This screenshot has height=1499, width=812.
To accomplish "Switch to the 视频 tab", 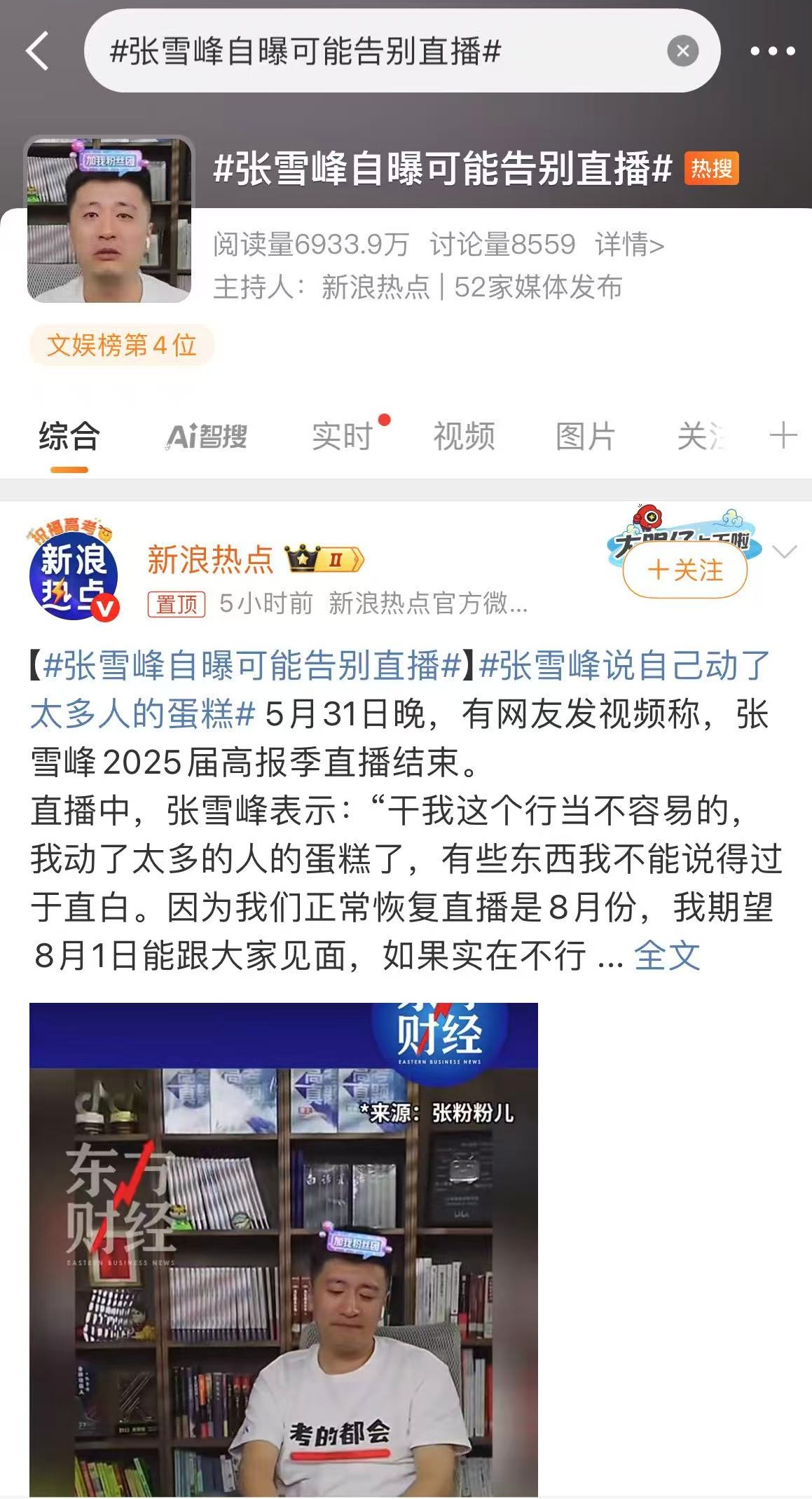I will tap(464, 437).
